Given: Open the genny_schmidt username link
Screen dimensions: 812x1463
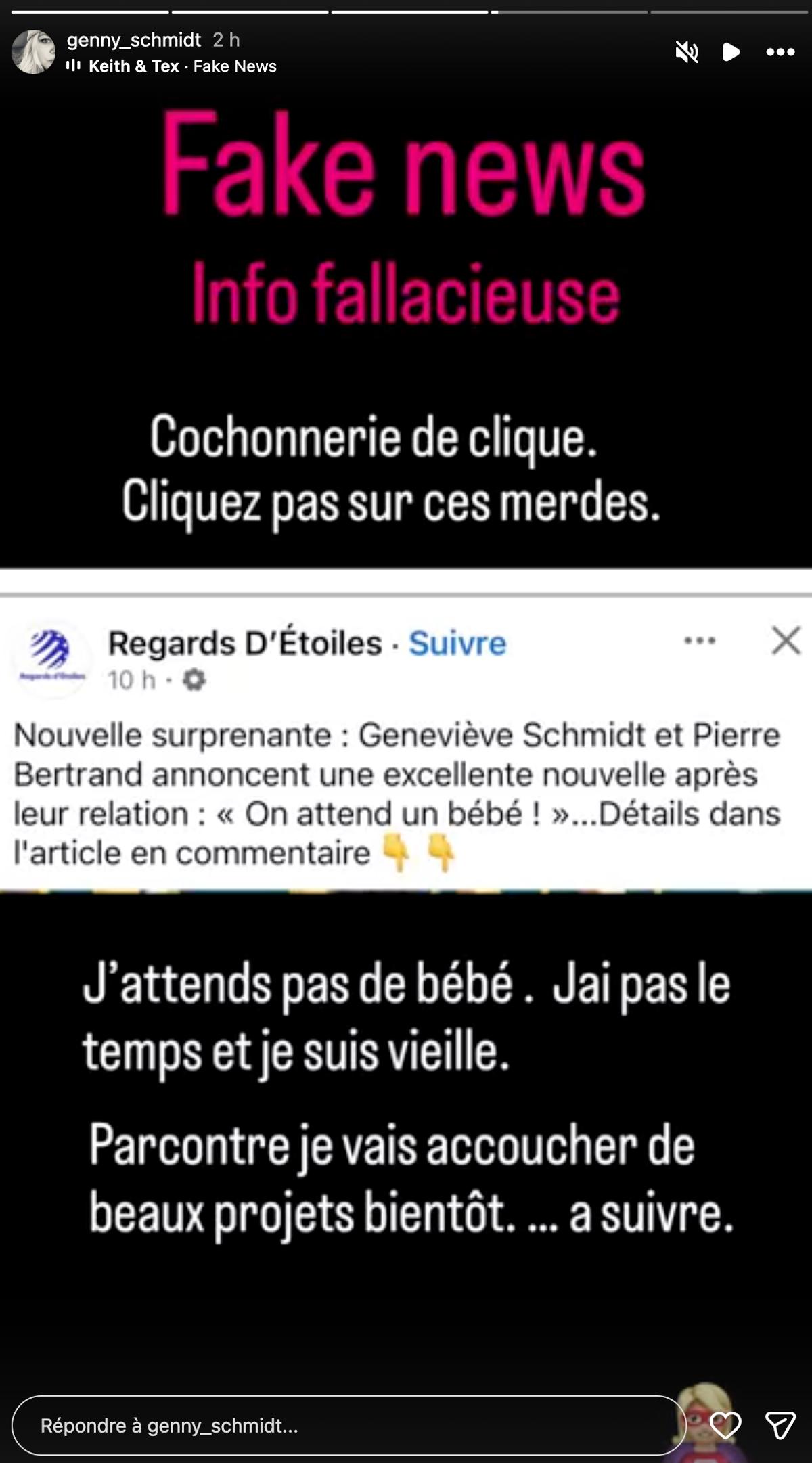Looking at the screenshot, I should point(134,40).
